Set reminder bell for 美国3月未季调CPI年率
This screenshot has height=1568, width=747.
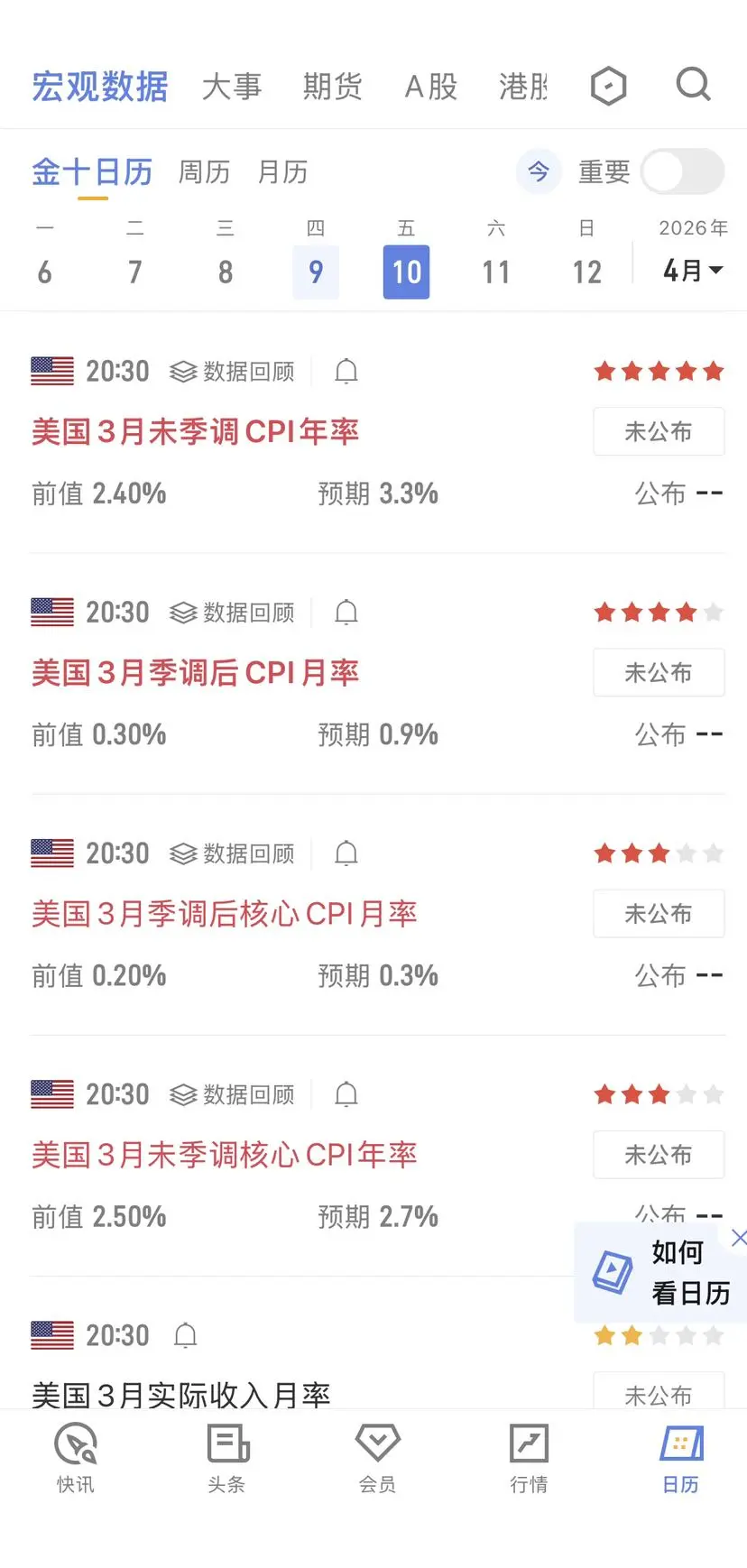pos(346,372)
